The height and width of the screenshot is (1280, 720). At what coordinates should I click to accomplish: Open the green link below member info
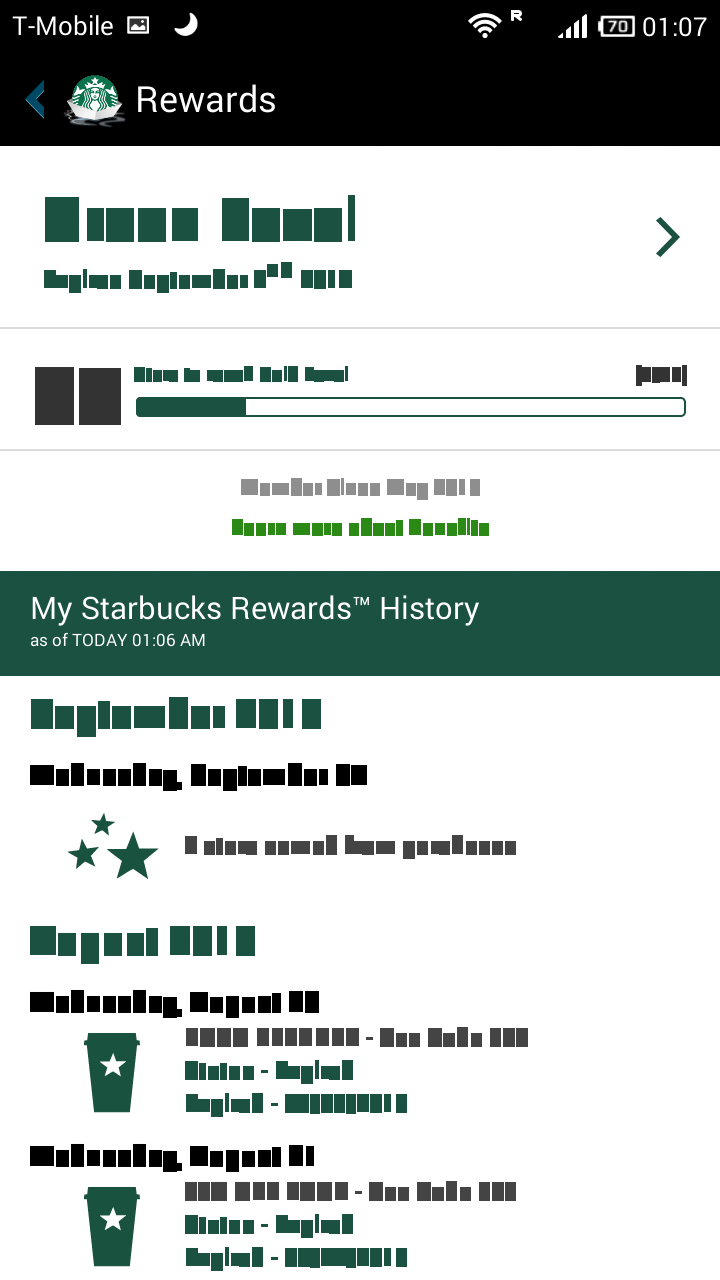point(360,527)
